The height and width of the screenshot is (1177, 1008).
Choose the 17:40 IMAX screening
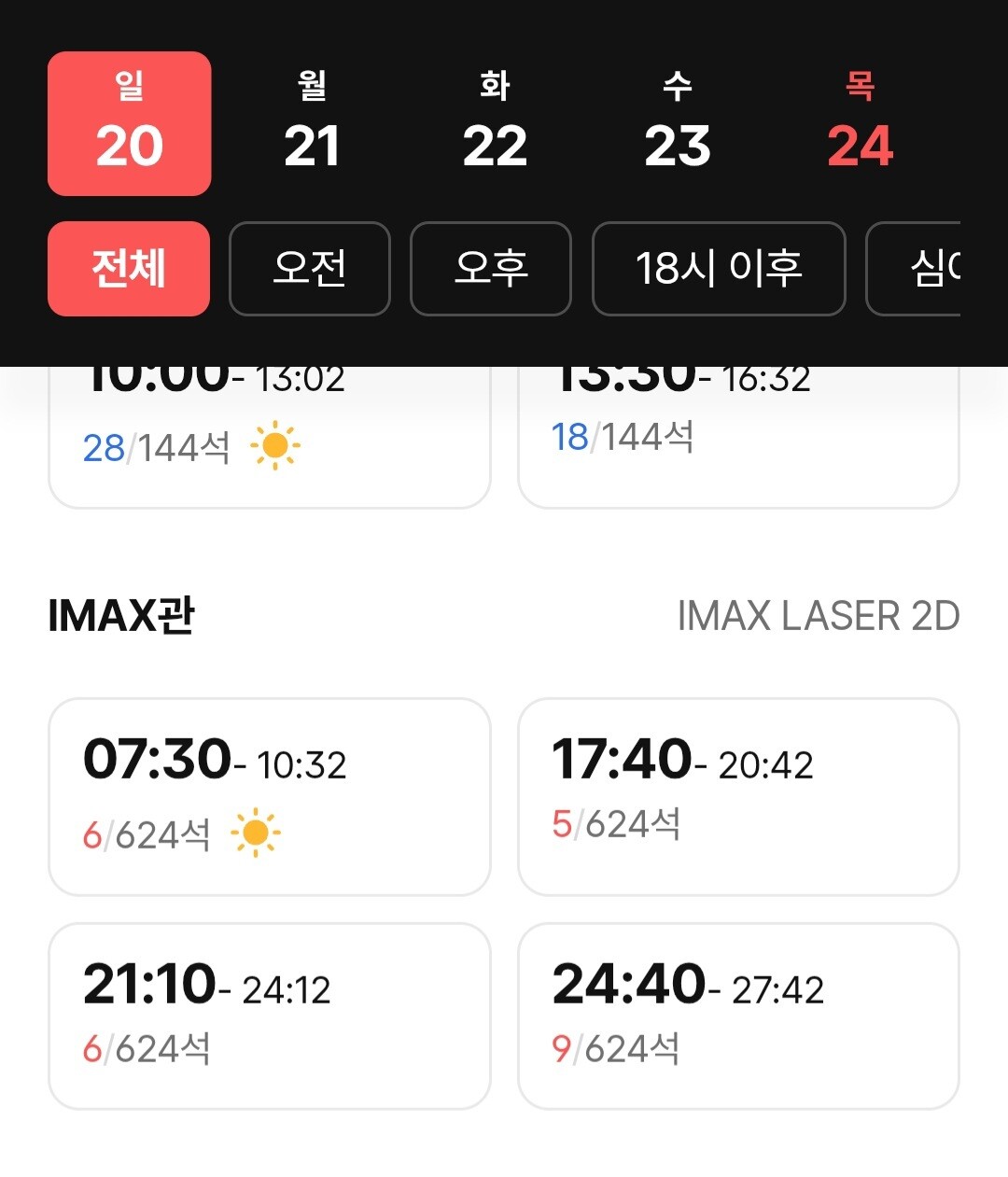click(x=739, y=797)
